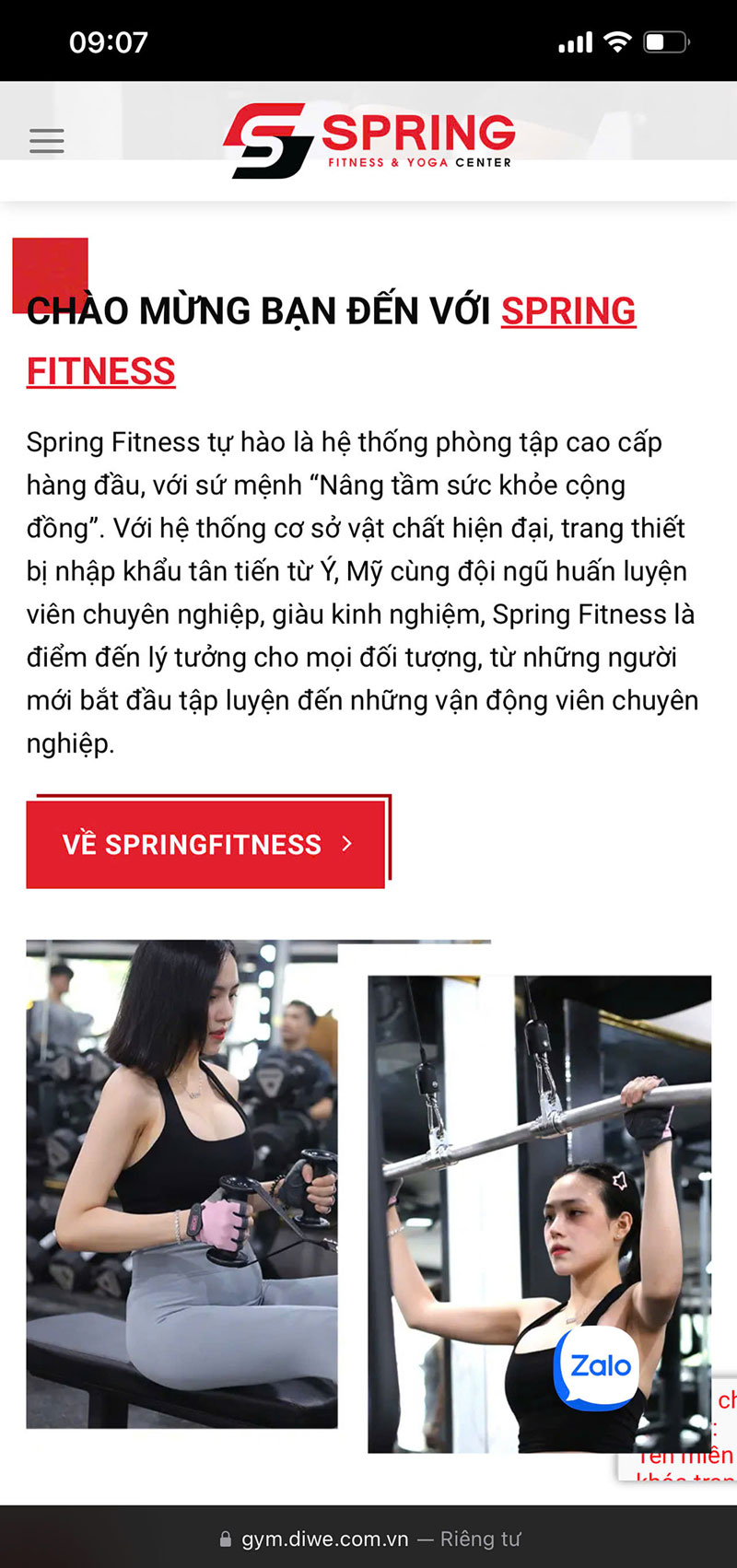Open the hamburger navigation menu
Viewport: 737px width, 1568px height.
pos(46,141)
